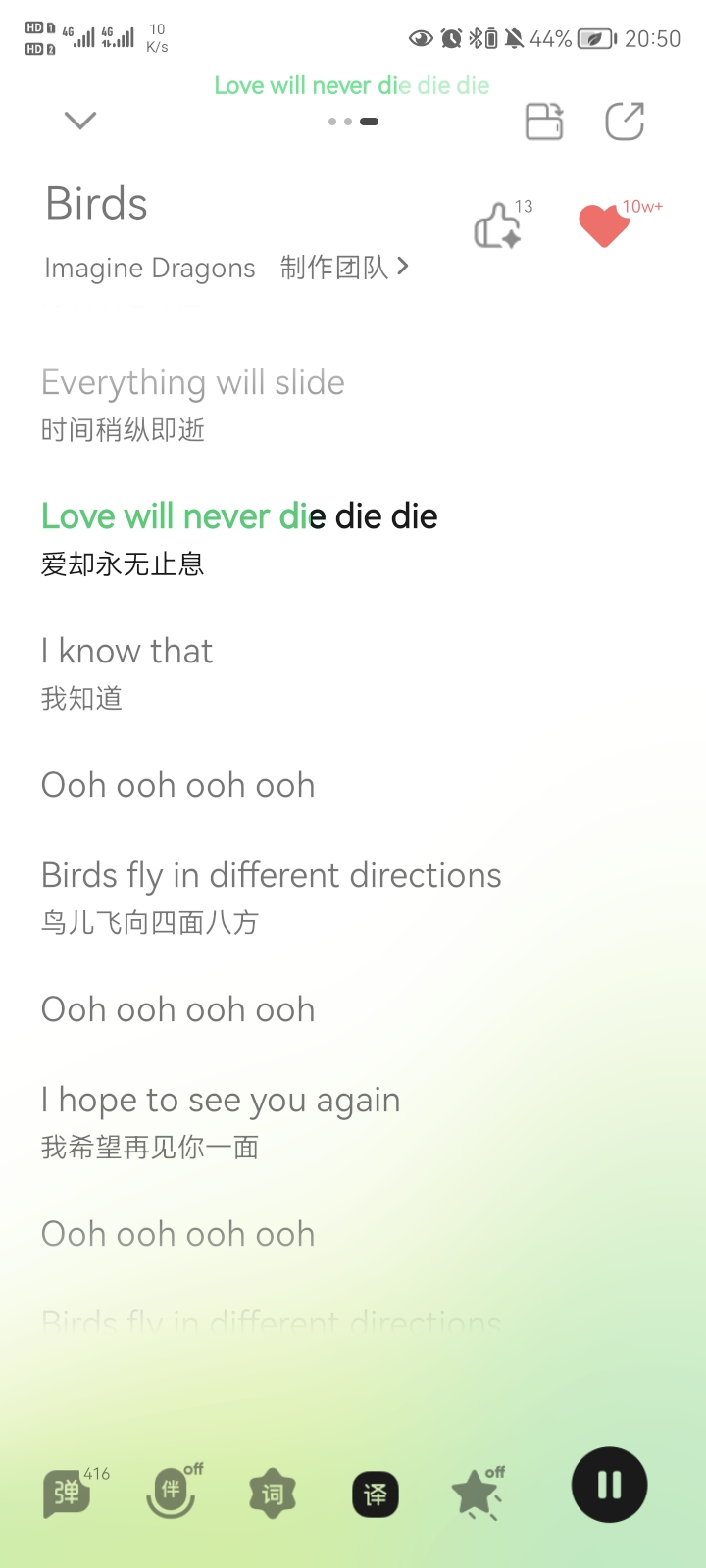Collapse the lyrics player with the down chevron

pos(79,121)
